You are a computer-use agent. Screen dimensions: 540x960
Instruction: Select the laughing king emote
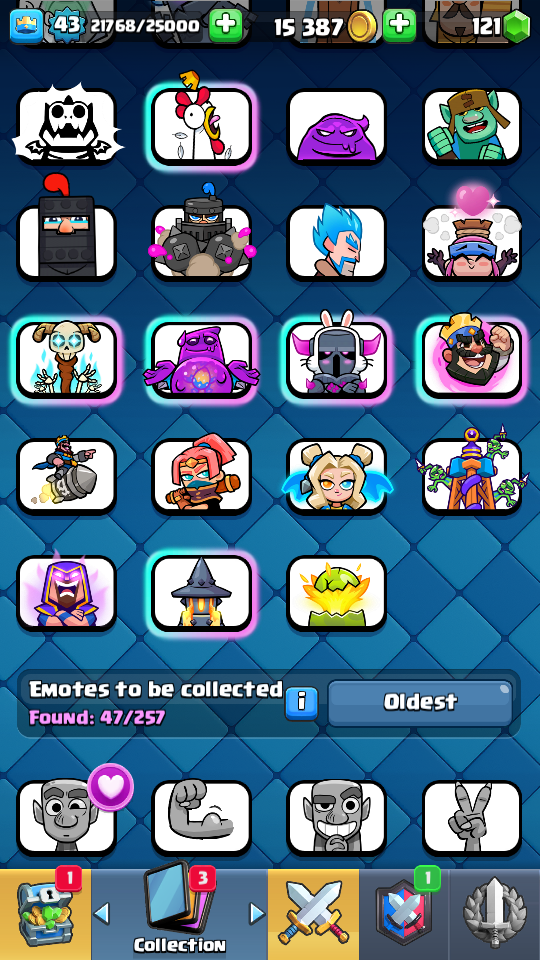tap(471, 359)
